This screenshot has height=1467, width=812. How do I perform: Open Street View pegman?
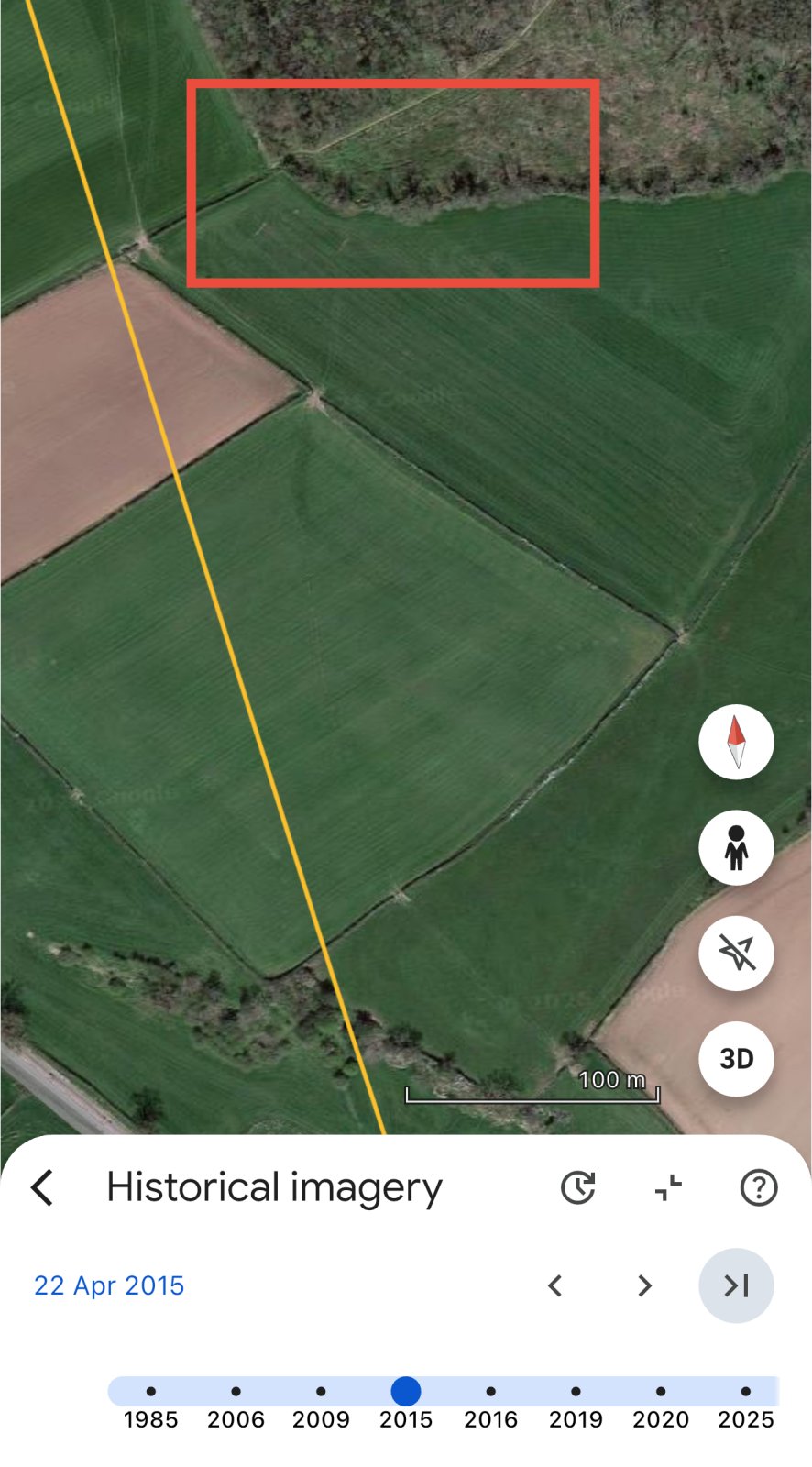[736, 847]
